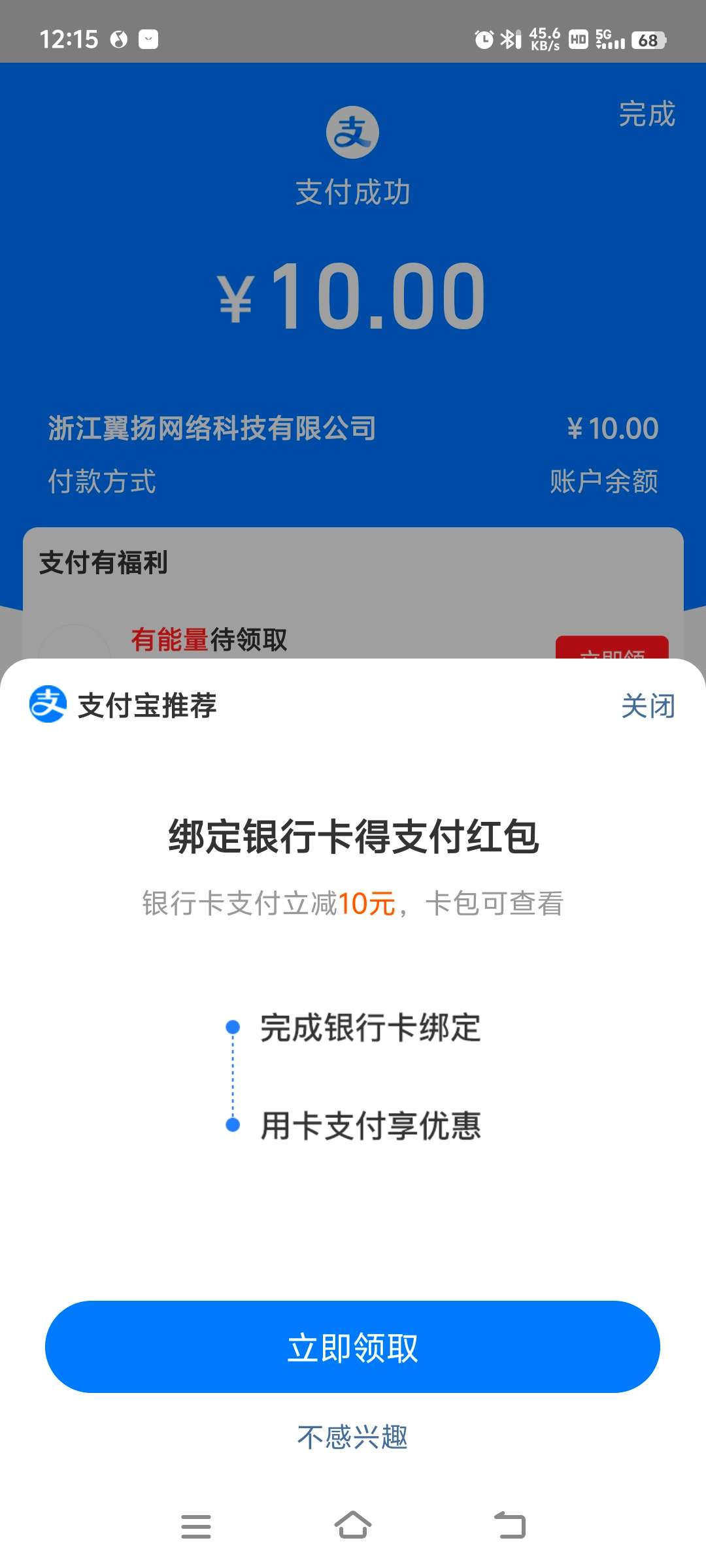Decline the offer via 不感兴趣

(x=352, y=1437)
